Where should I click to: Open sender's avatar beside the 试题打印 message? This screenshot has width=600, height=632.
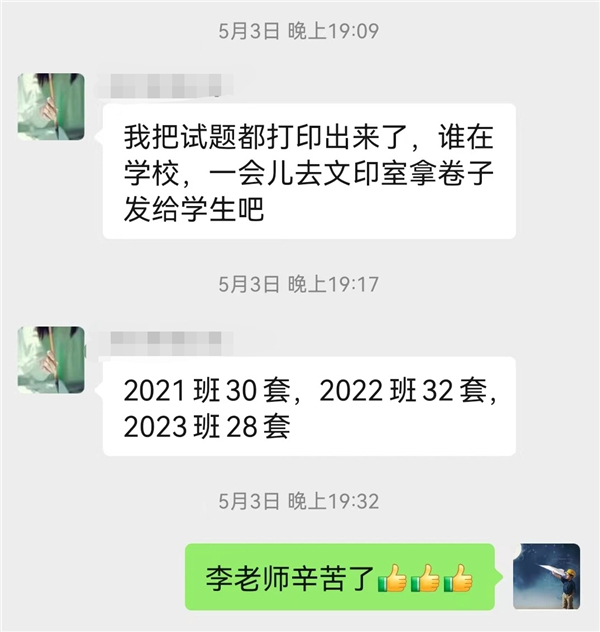click(51, 106)
